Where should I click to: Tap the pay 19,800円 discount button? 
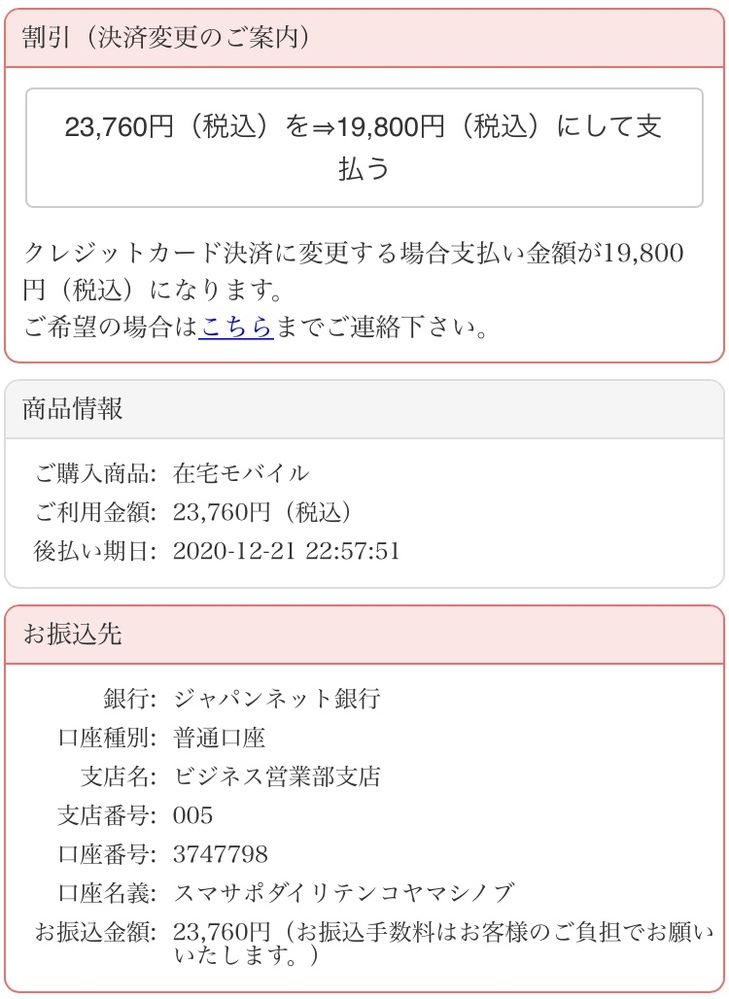(364, 147)
